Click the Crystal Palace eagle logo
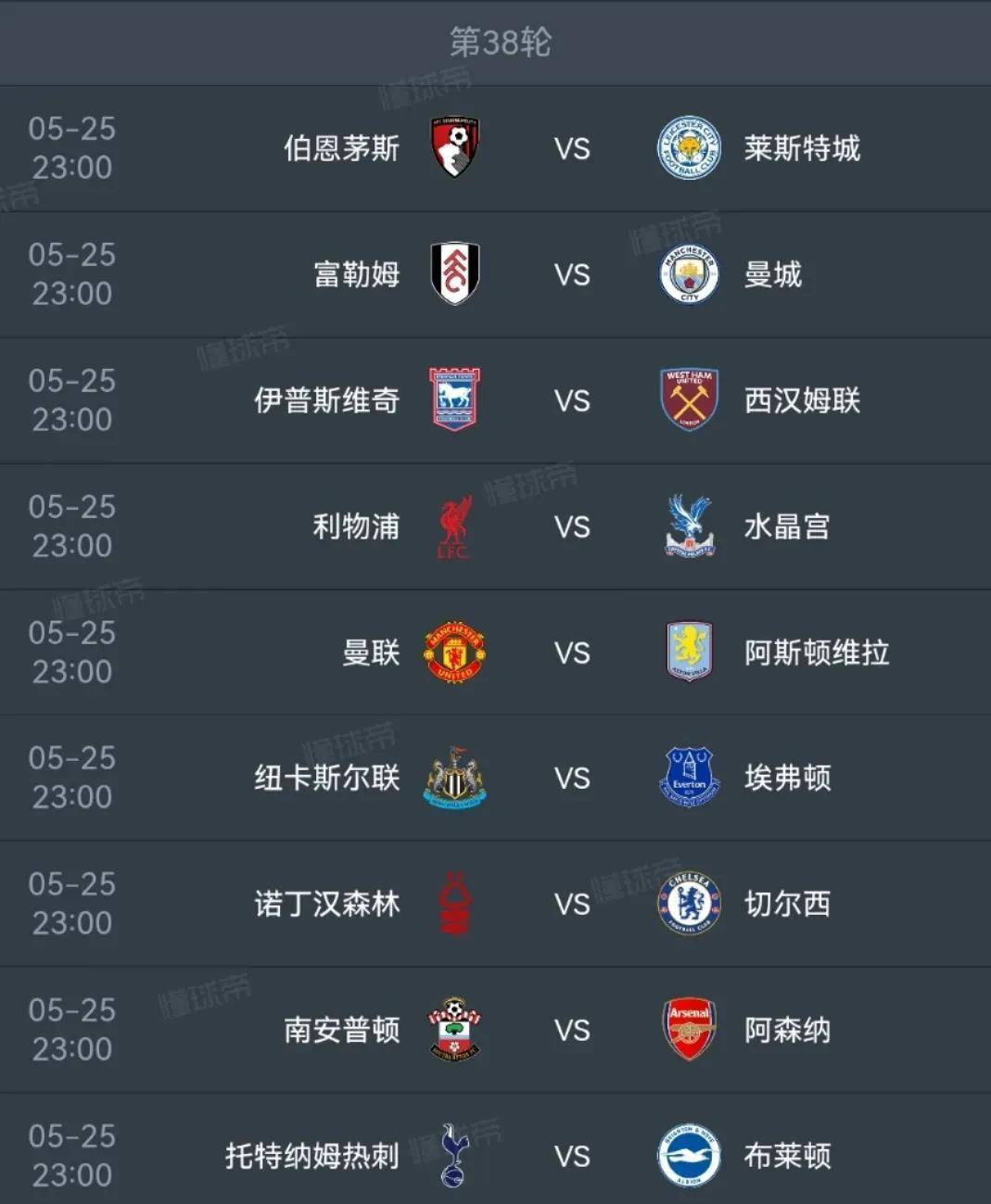Image resolution: width=991 pixels, height=1204 pixels. coord(688,526)
